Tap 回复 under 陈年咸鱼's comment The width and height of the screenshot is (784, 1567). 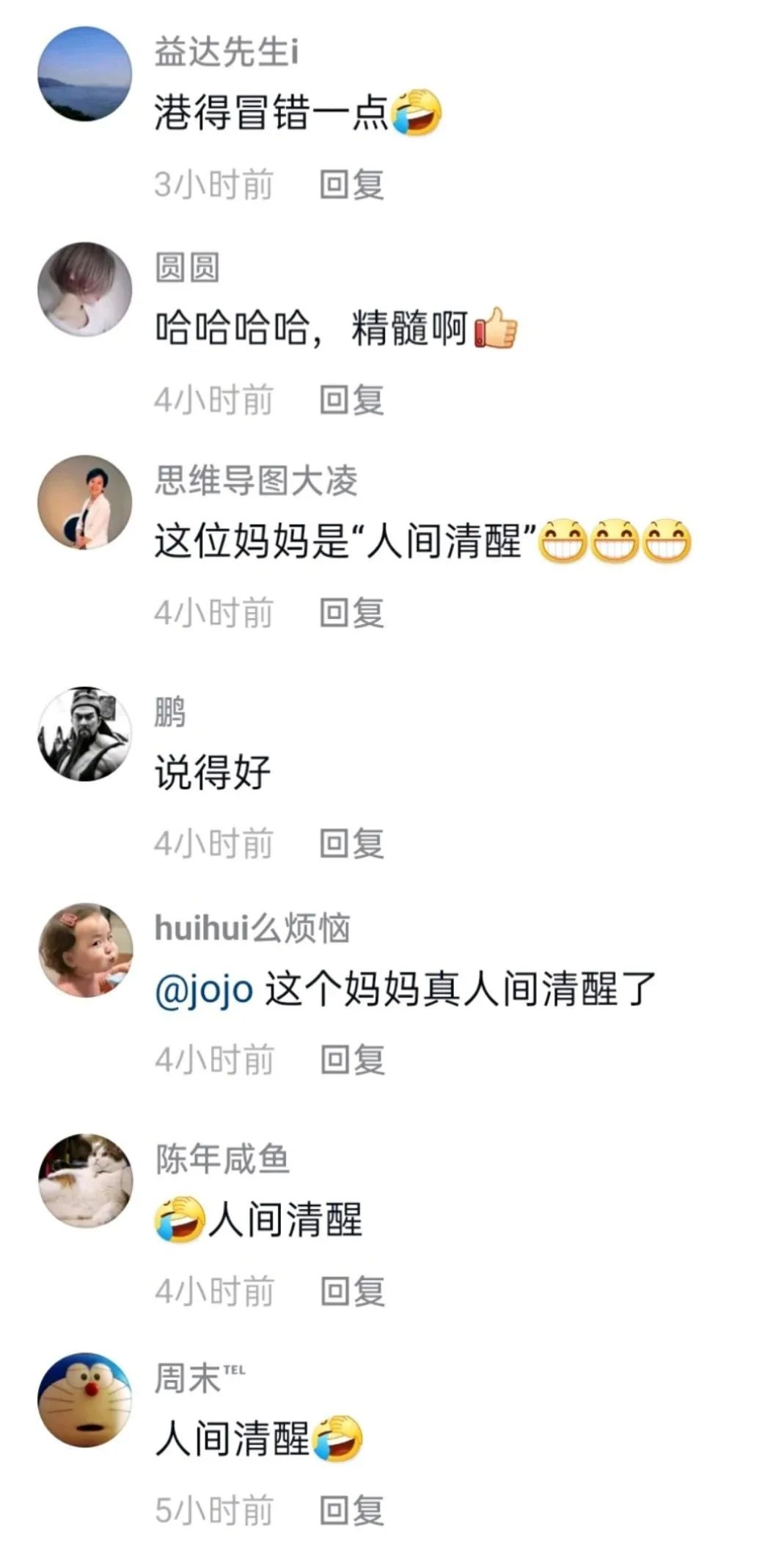(352, 1291)
